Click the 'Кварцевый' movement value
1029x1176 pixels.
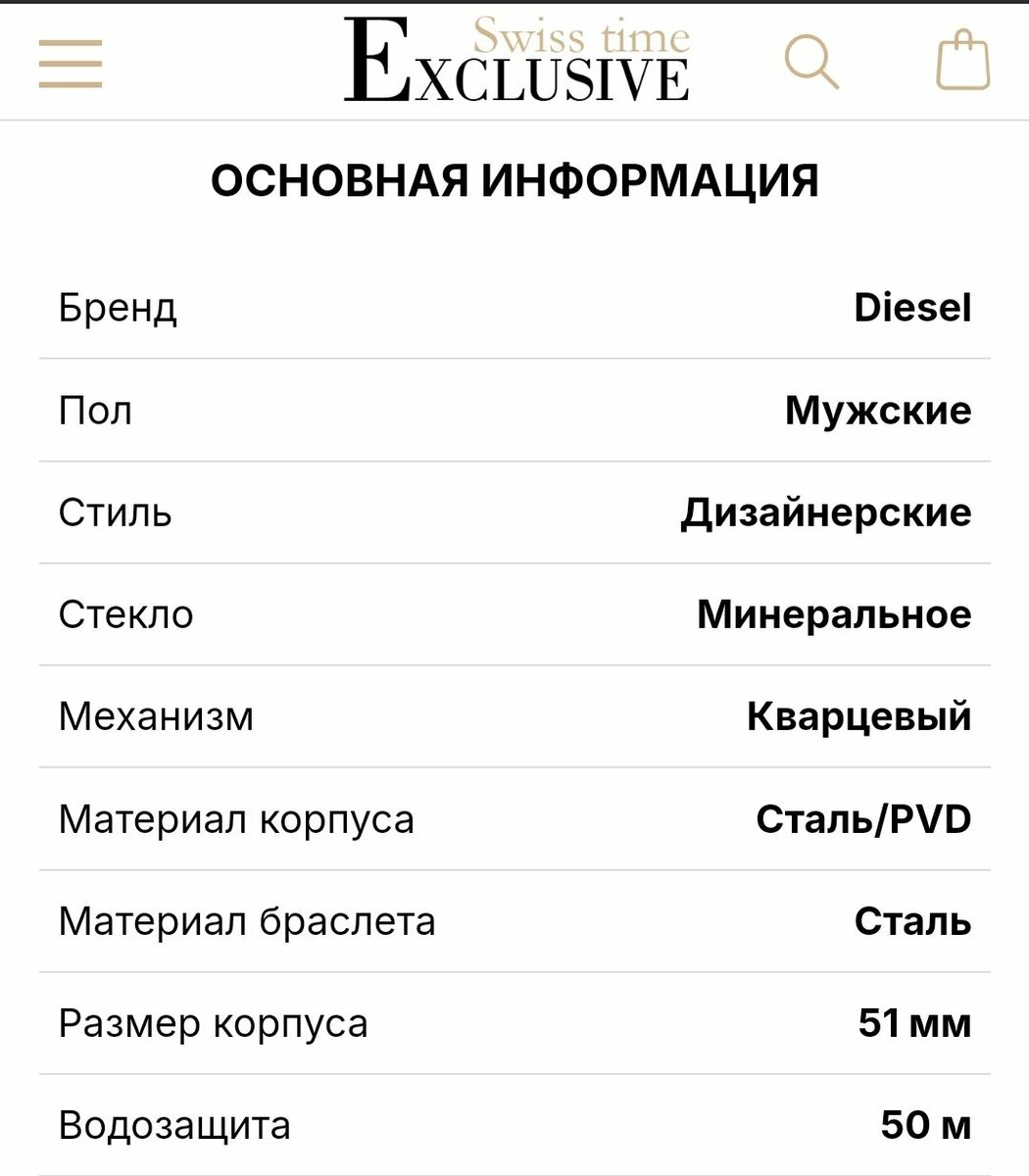(x=859, y=715)
